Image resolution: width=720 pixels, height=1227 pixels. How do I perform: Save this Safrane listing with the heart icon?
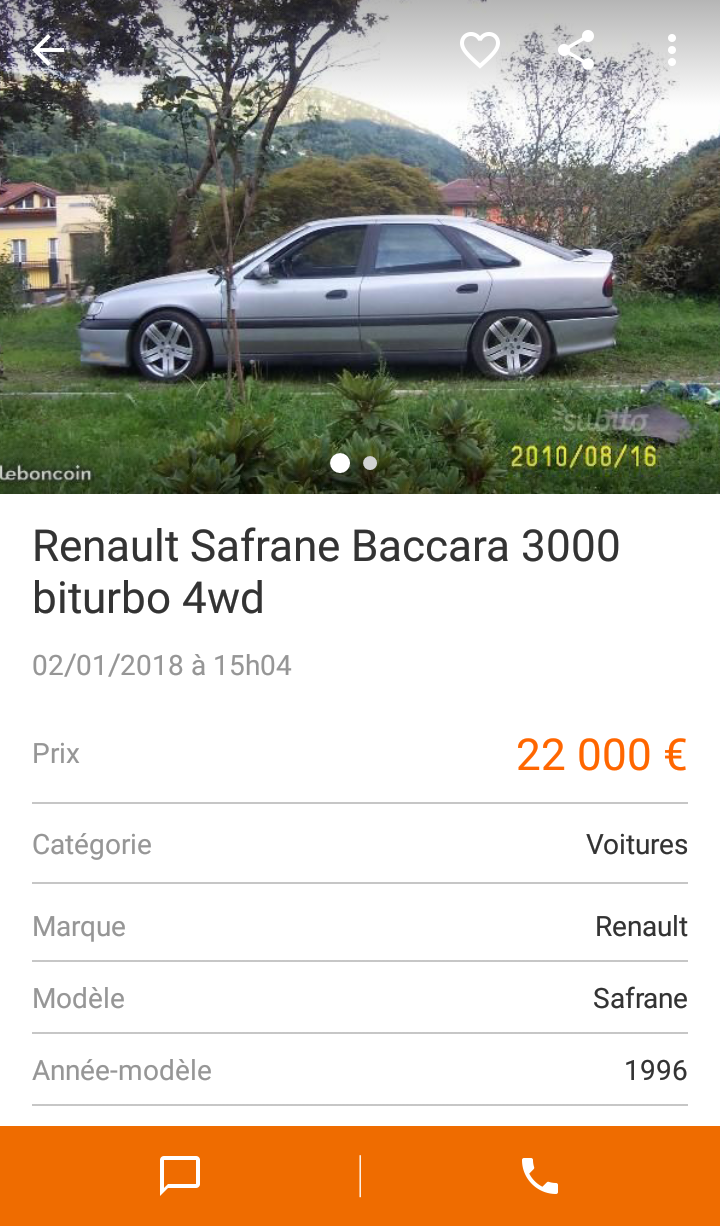[480, 50]
